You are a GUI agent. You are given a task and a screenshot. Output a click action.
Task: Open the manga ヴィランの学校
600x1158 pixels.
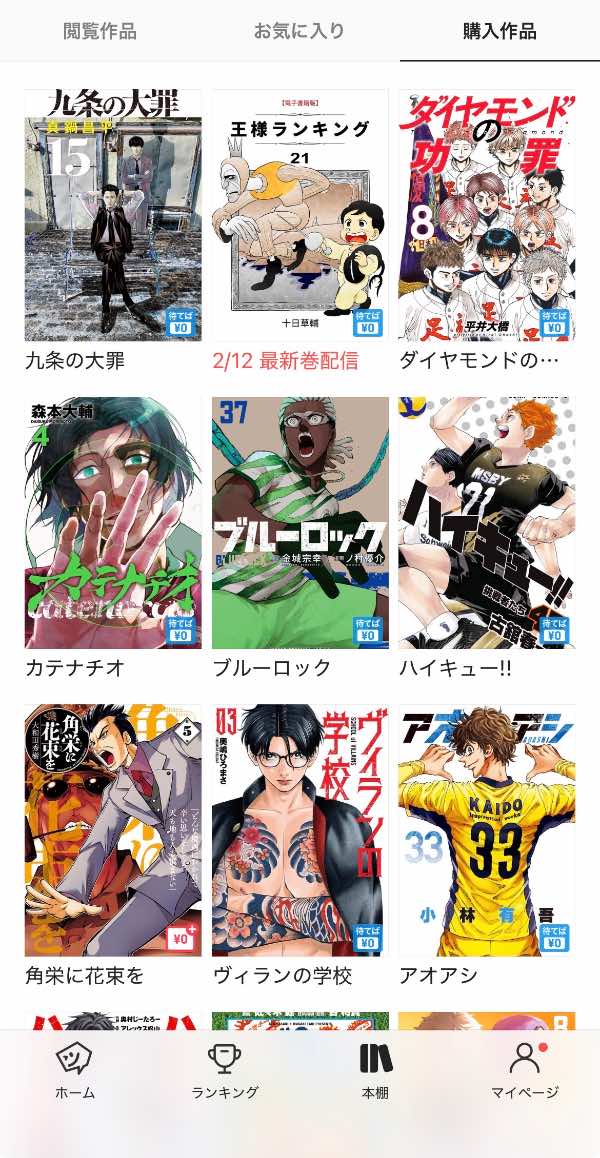tap(300, 831)
